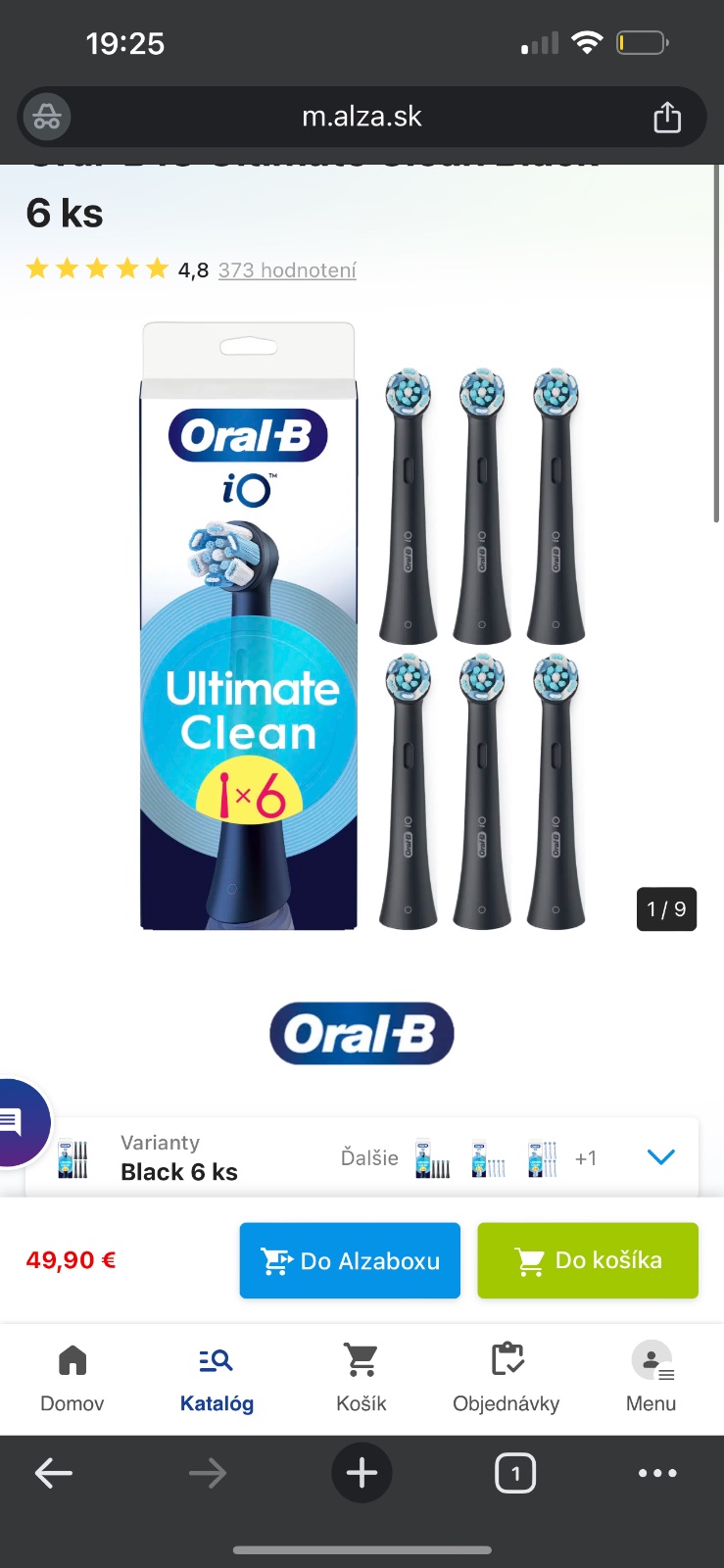
Task: Switch to the Katalóg tab
Action: coord(217,1377)
